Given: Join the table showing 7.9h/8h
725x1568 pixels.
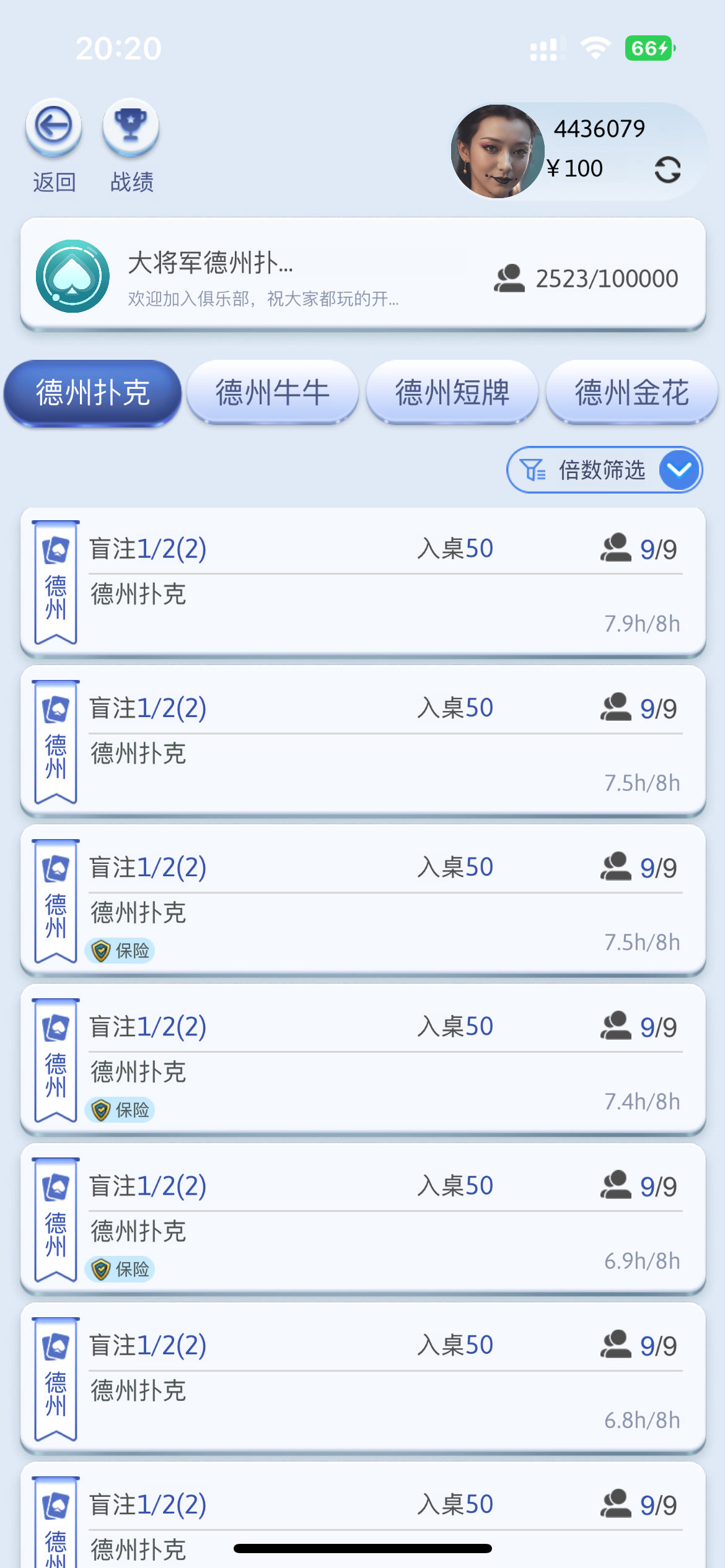Looking at the screenshot, I should tap(363, 582).
